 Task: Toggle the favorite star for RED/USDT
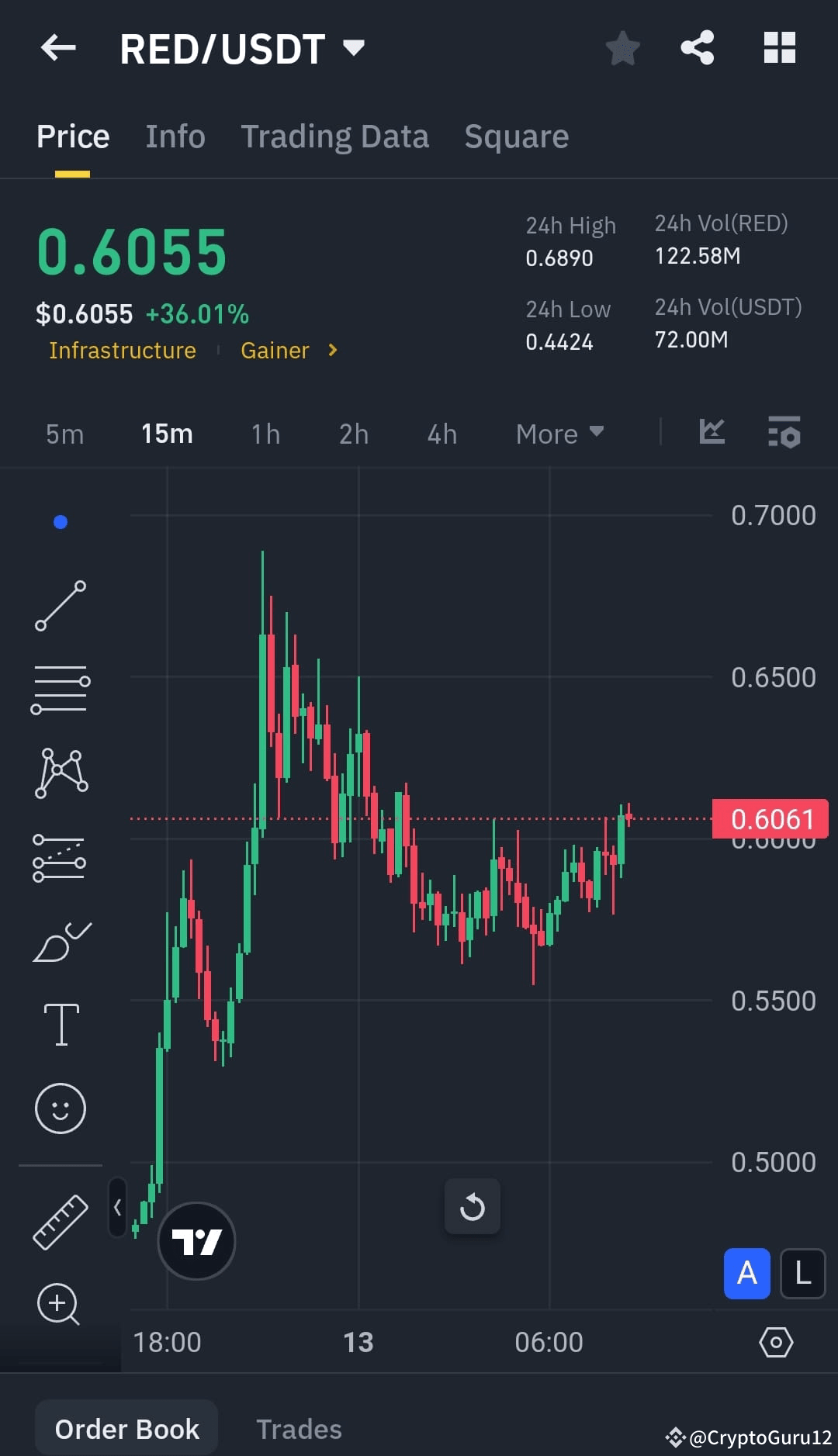click(622, 47)
